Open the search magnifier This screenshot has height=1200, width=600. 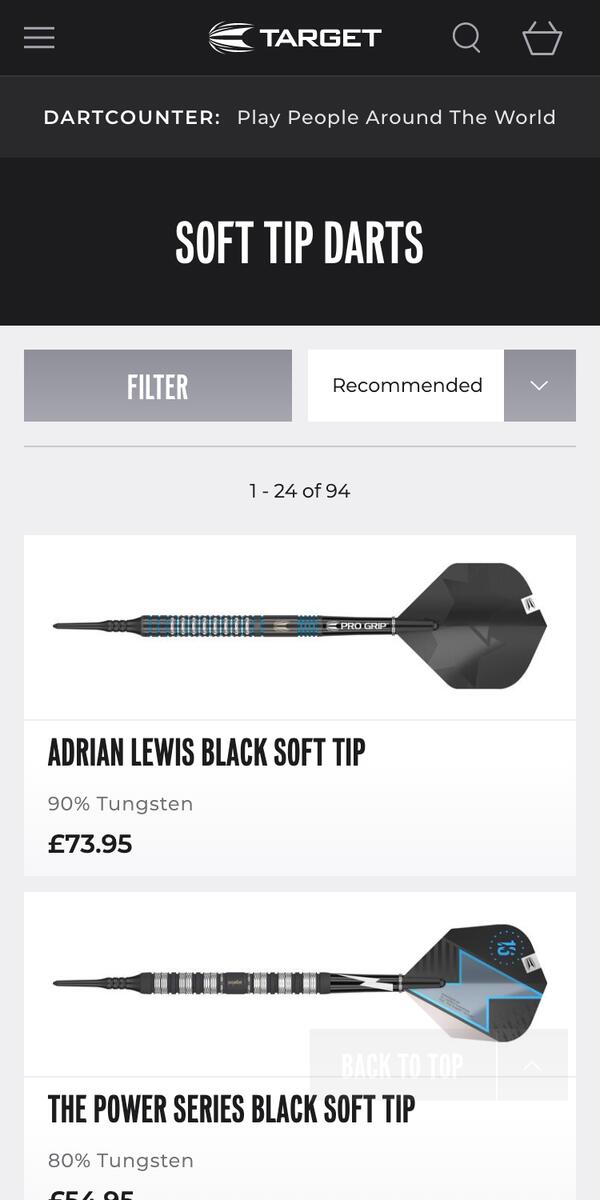[466, 38]
